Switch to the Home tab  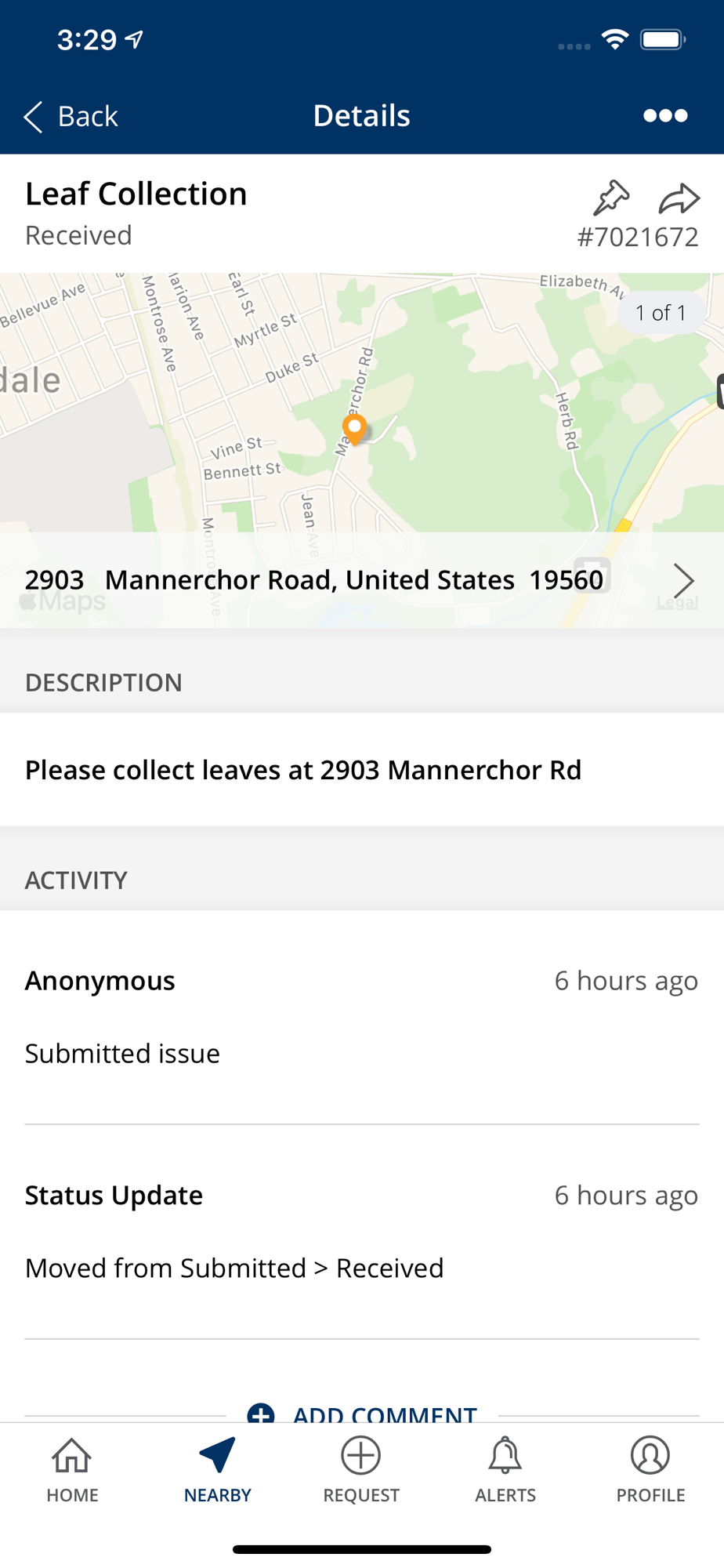(72, 1471)
